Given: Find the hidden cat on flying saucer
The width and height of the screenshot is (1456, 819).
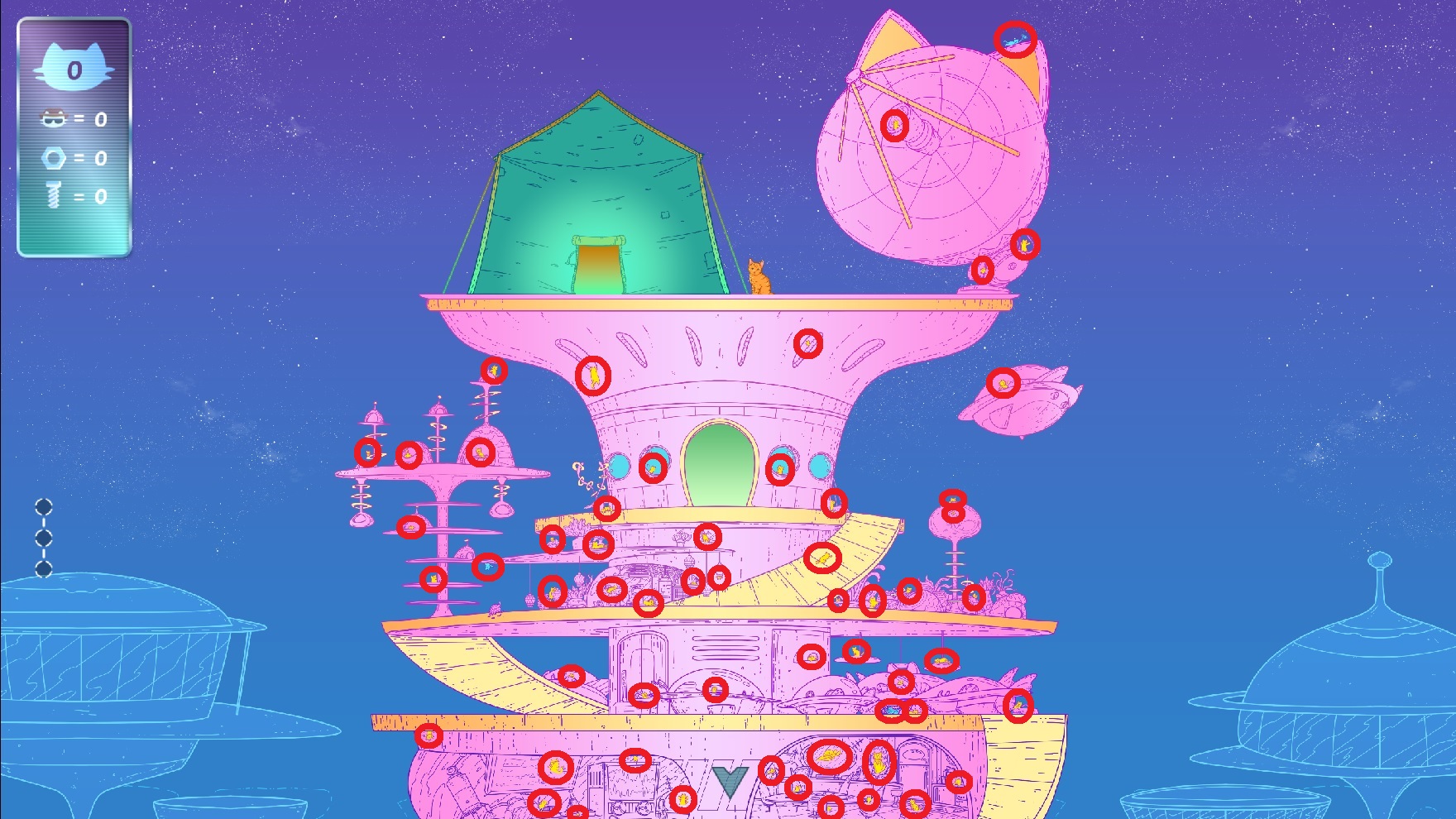Looking at the screenshot, I should 1003,384.
